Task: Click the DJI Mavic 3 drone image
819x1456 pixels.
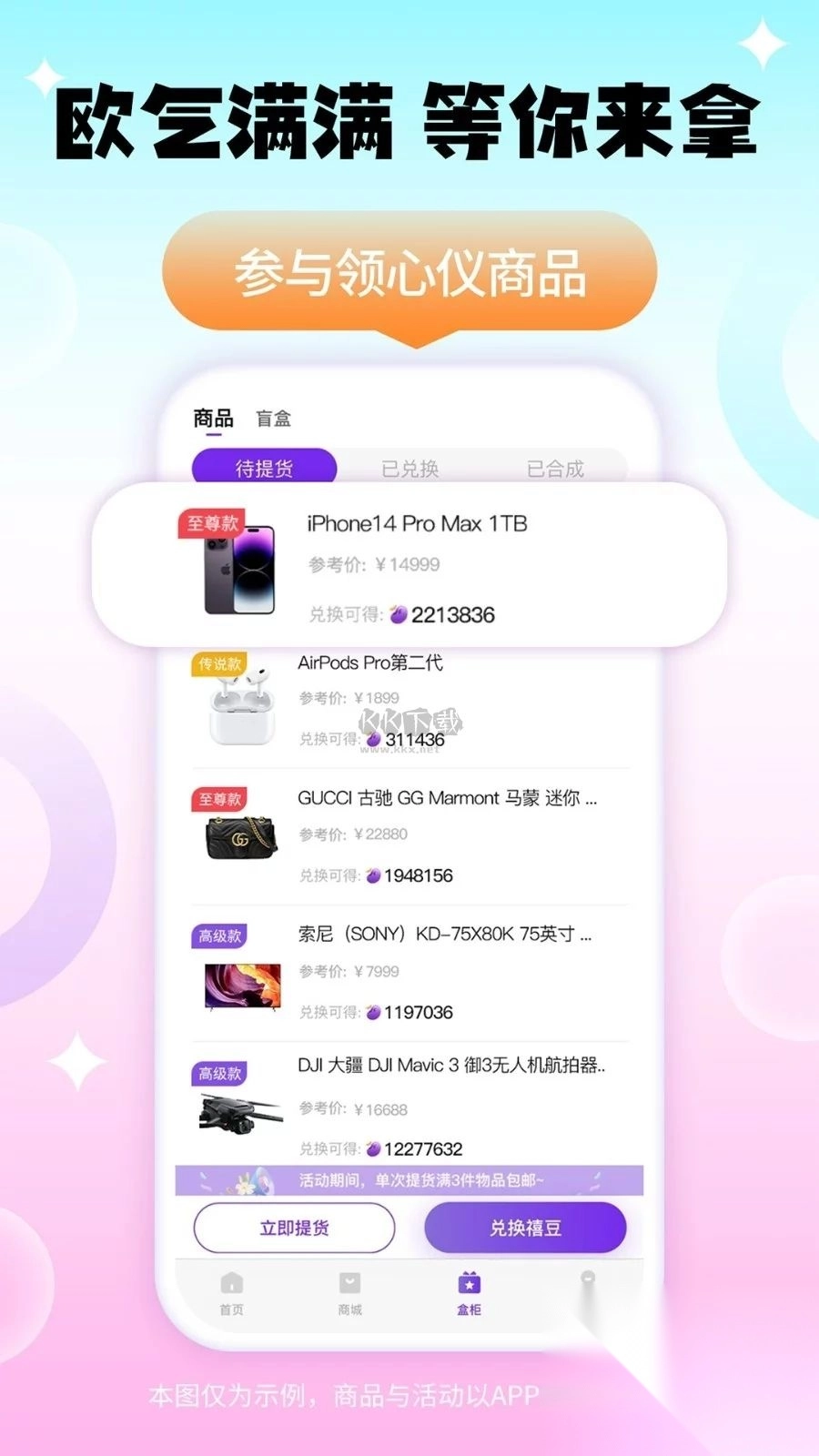Action: (x=238, y=1115)
